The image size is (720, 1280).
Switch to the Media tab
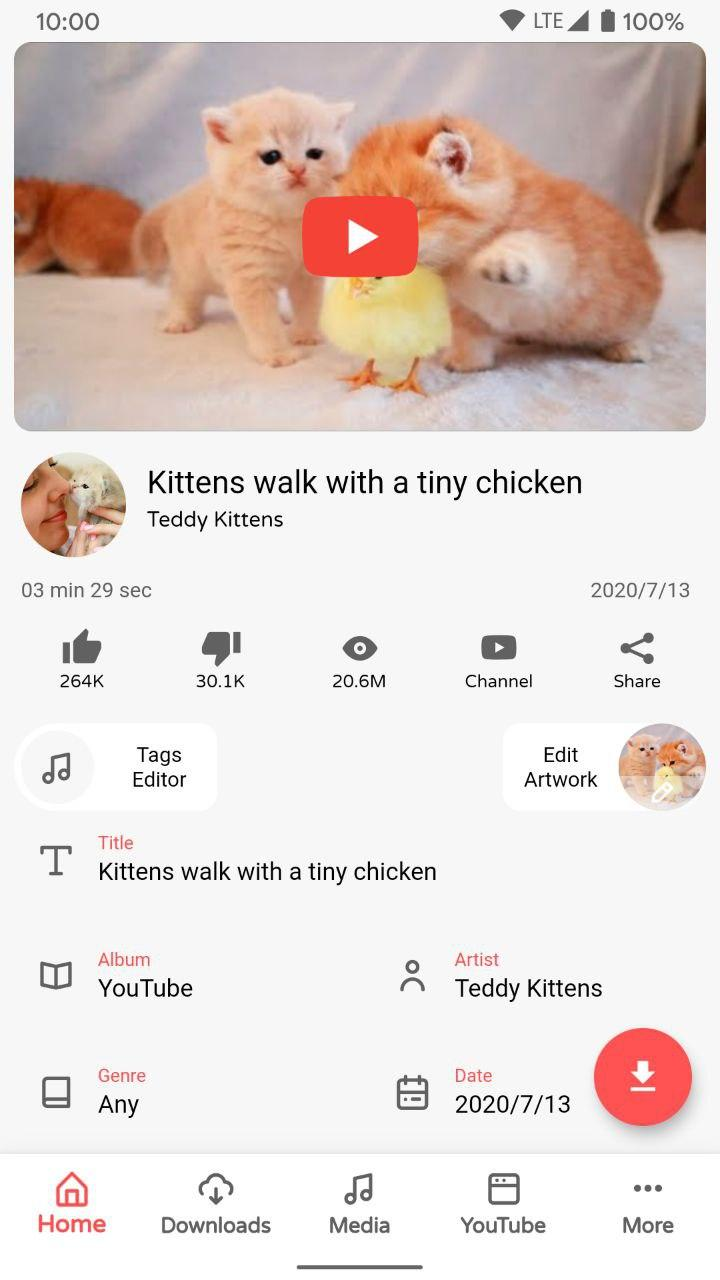pyautogui.click(x=360, y=1205)
